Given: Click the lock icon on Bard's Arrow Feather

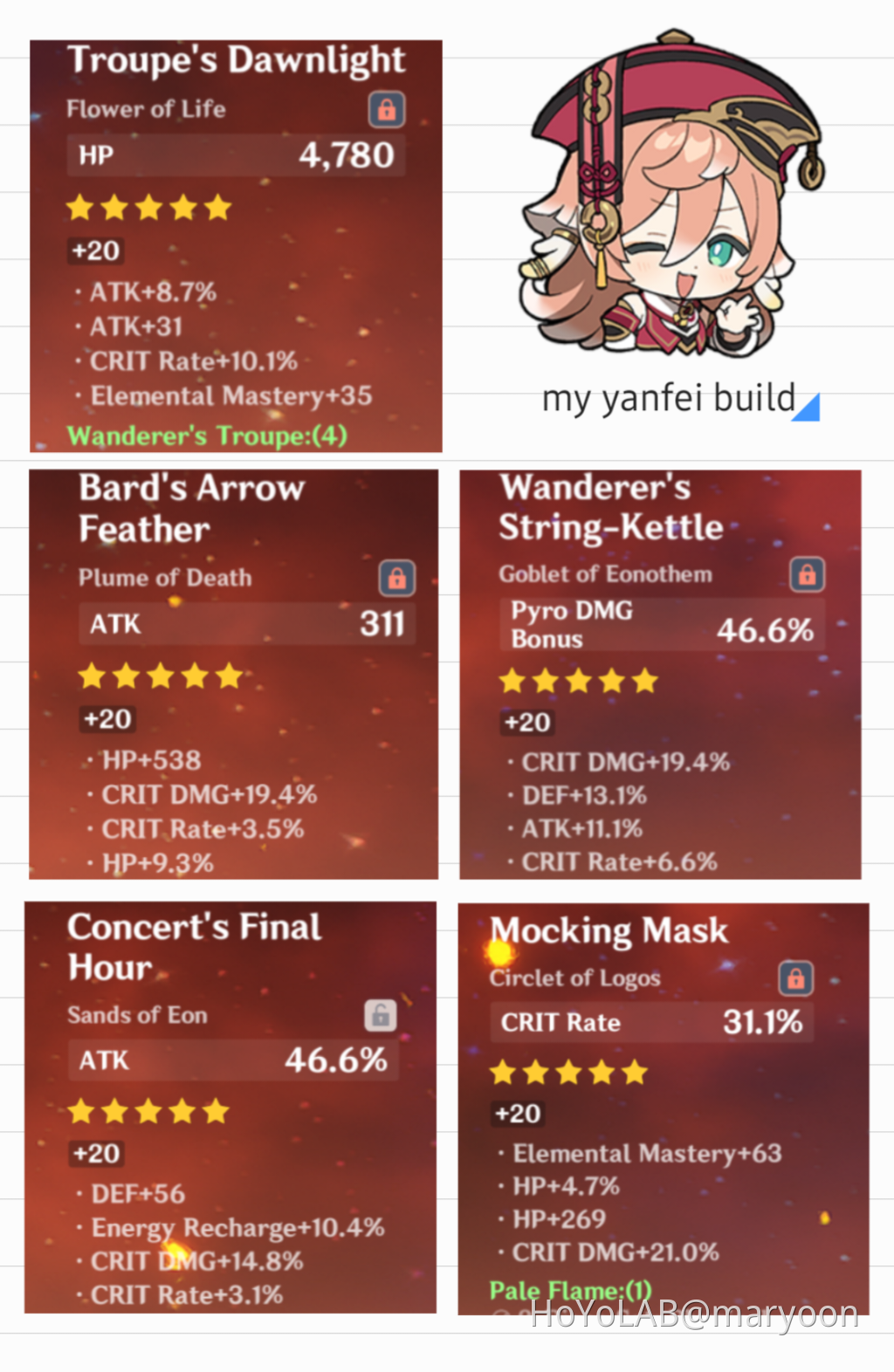Looking at the screenshot, I should [399, 577].
